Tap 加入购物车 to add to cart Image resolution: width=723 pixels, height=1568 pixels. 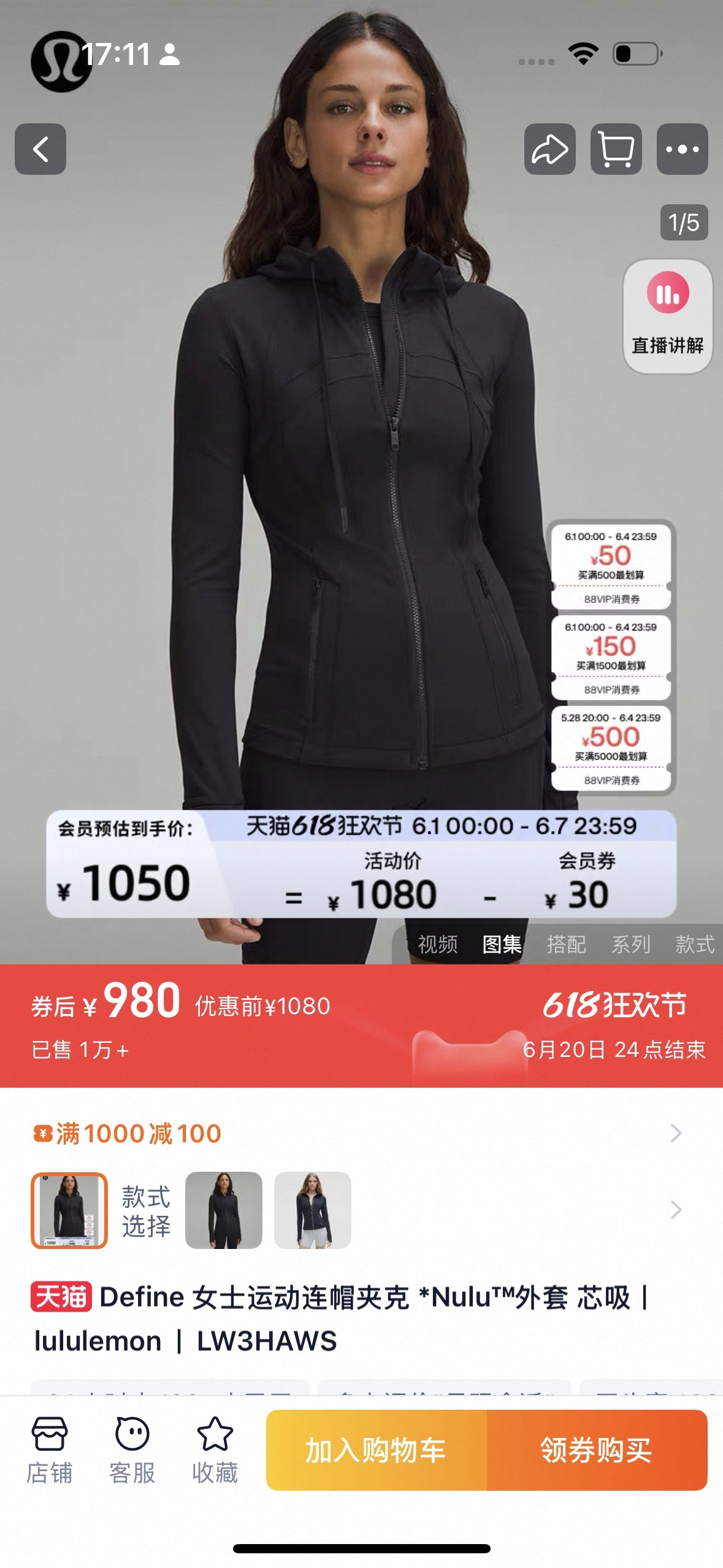click(376, 1450)
